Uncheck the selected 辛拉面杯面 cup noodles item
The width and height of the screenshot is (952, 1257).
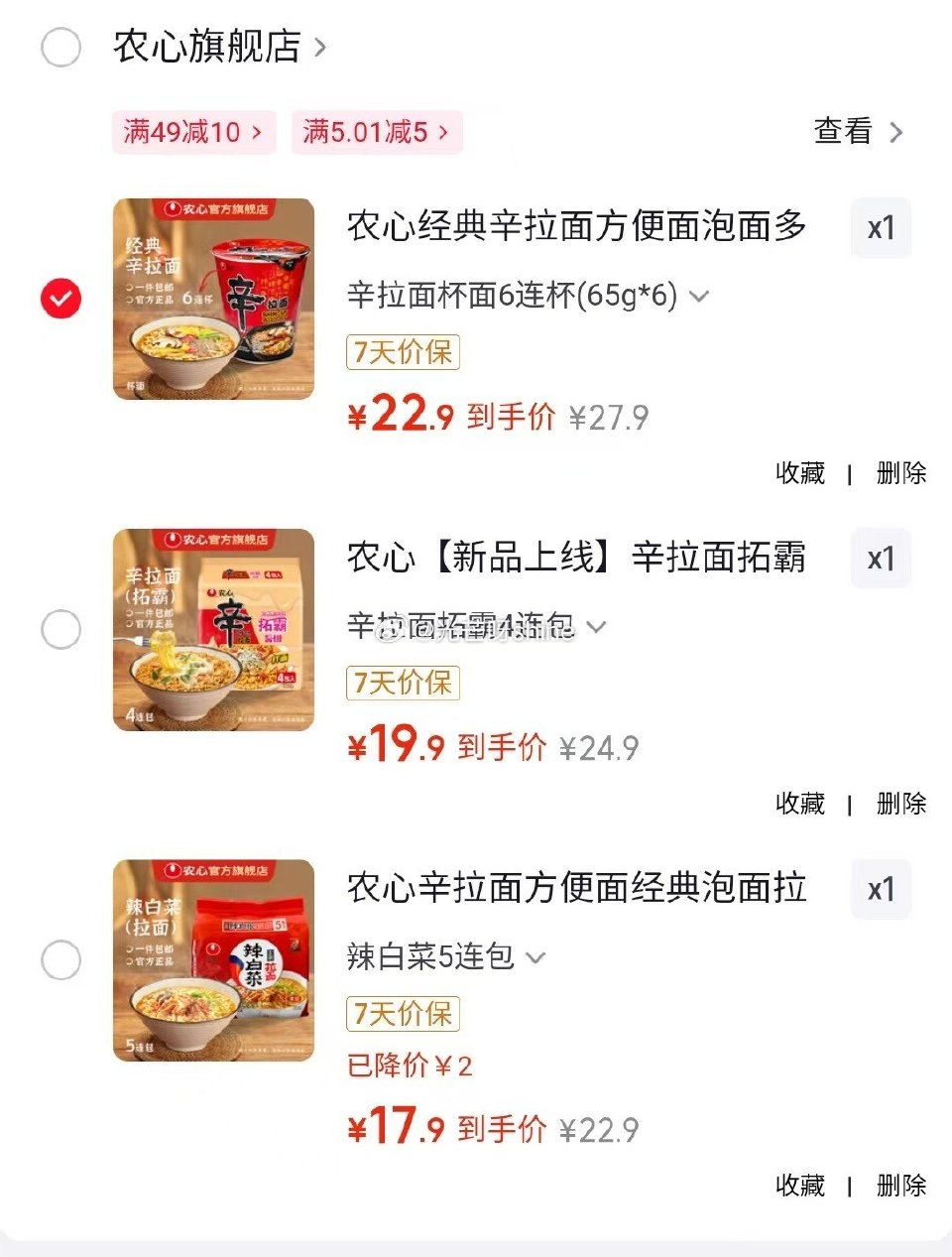click(60, 298)
